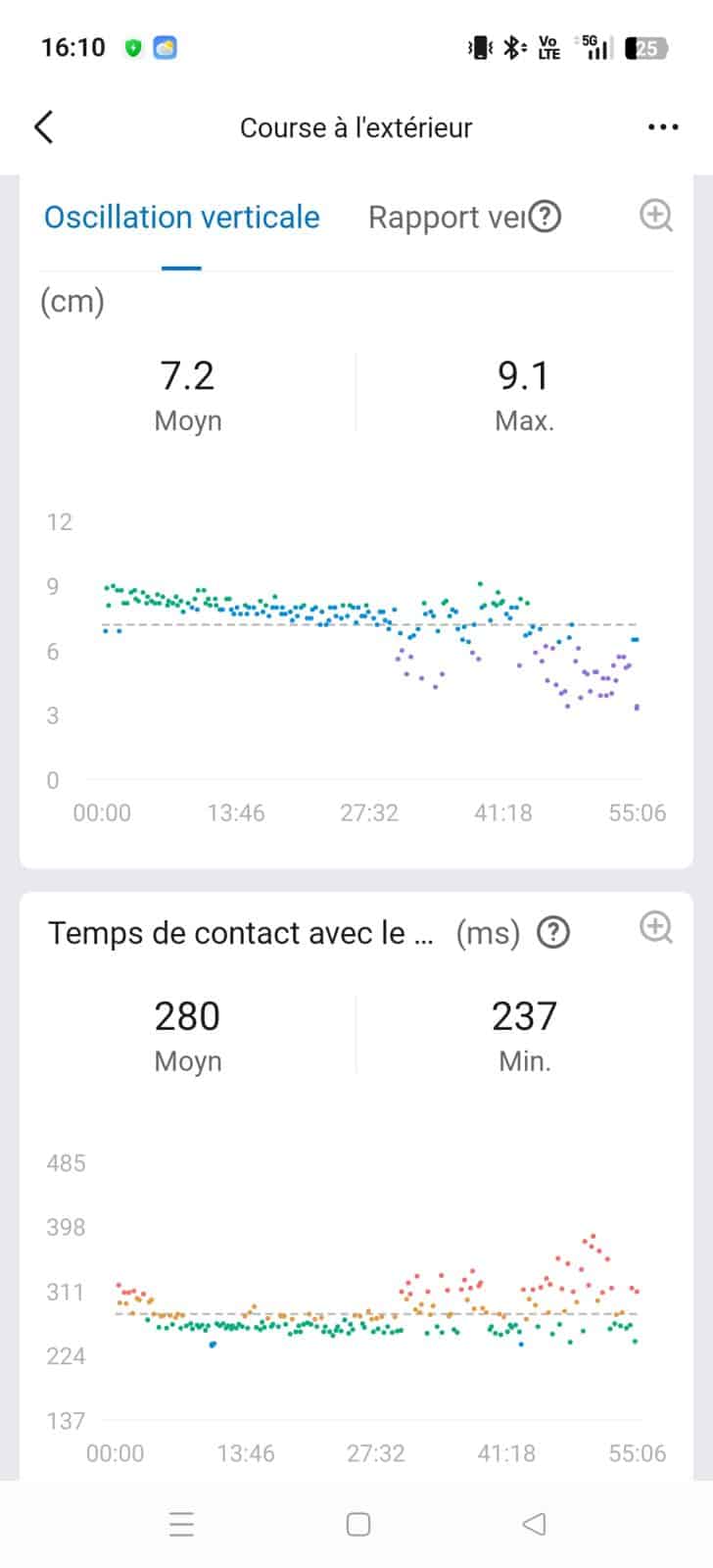This screenshot has height=1568, width=713.
Task: Open recent apps from navigation bar
Action: [182, 1524]
